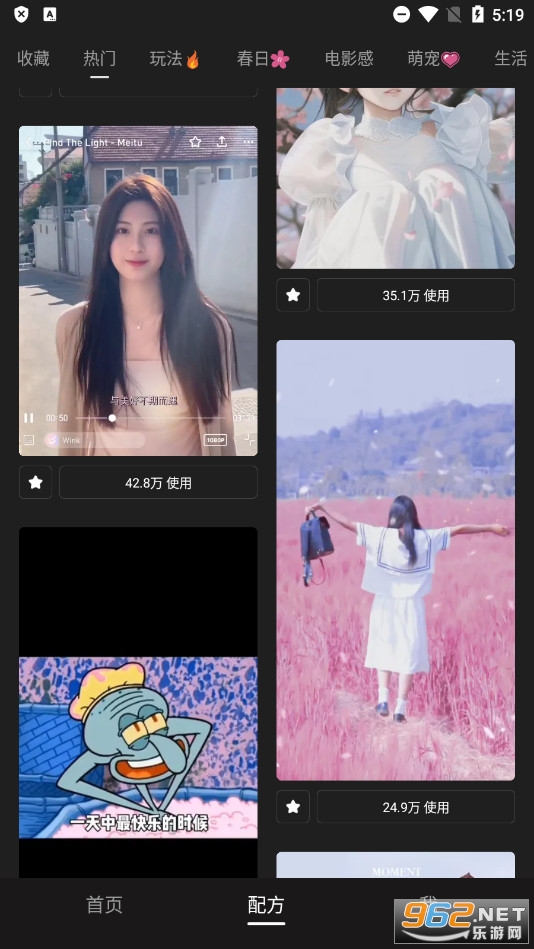
Task: Star the template with 24.9万 uses
Action: [x=293, y=807]
